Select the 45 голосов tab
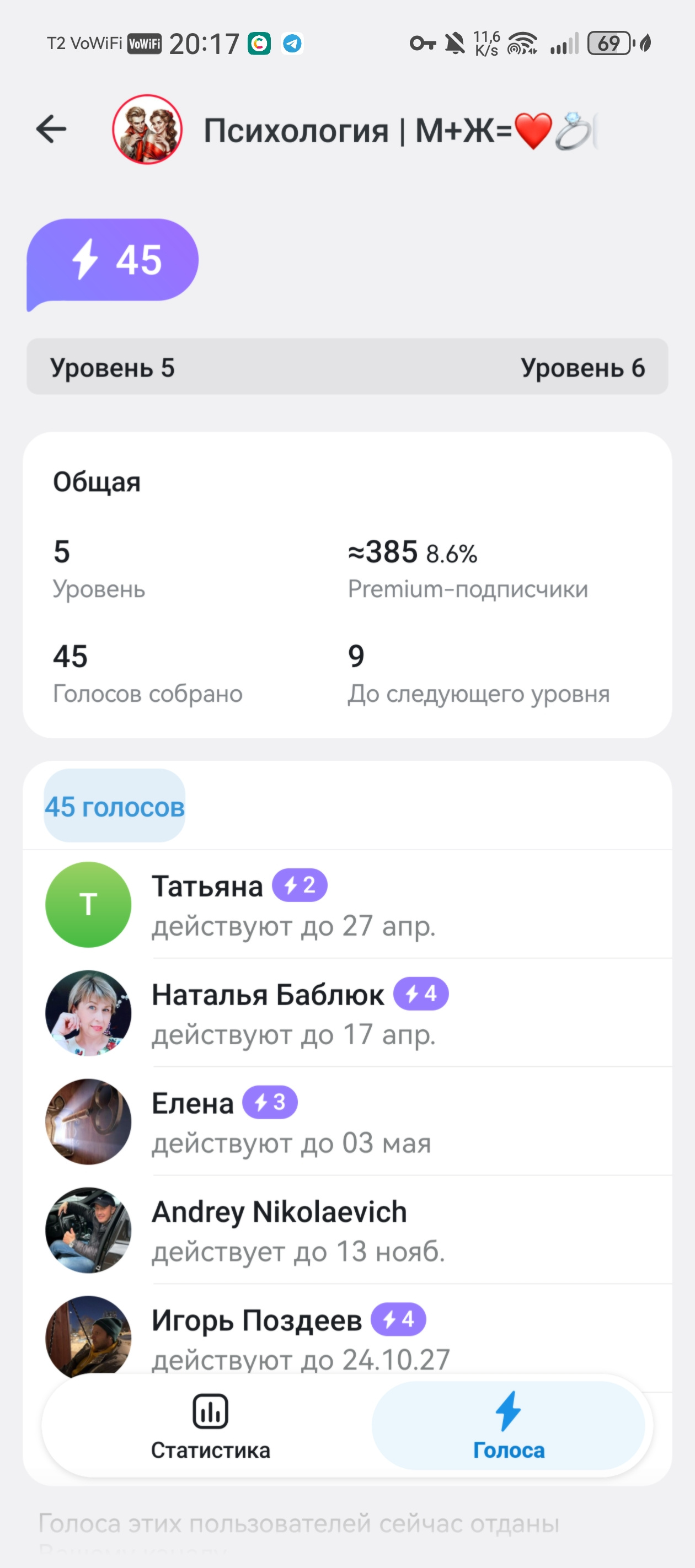The height and width of the screenshot is (1568, 695). [115, 807]
